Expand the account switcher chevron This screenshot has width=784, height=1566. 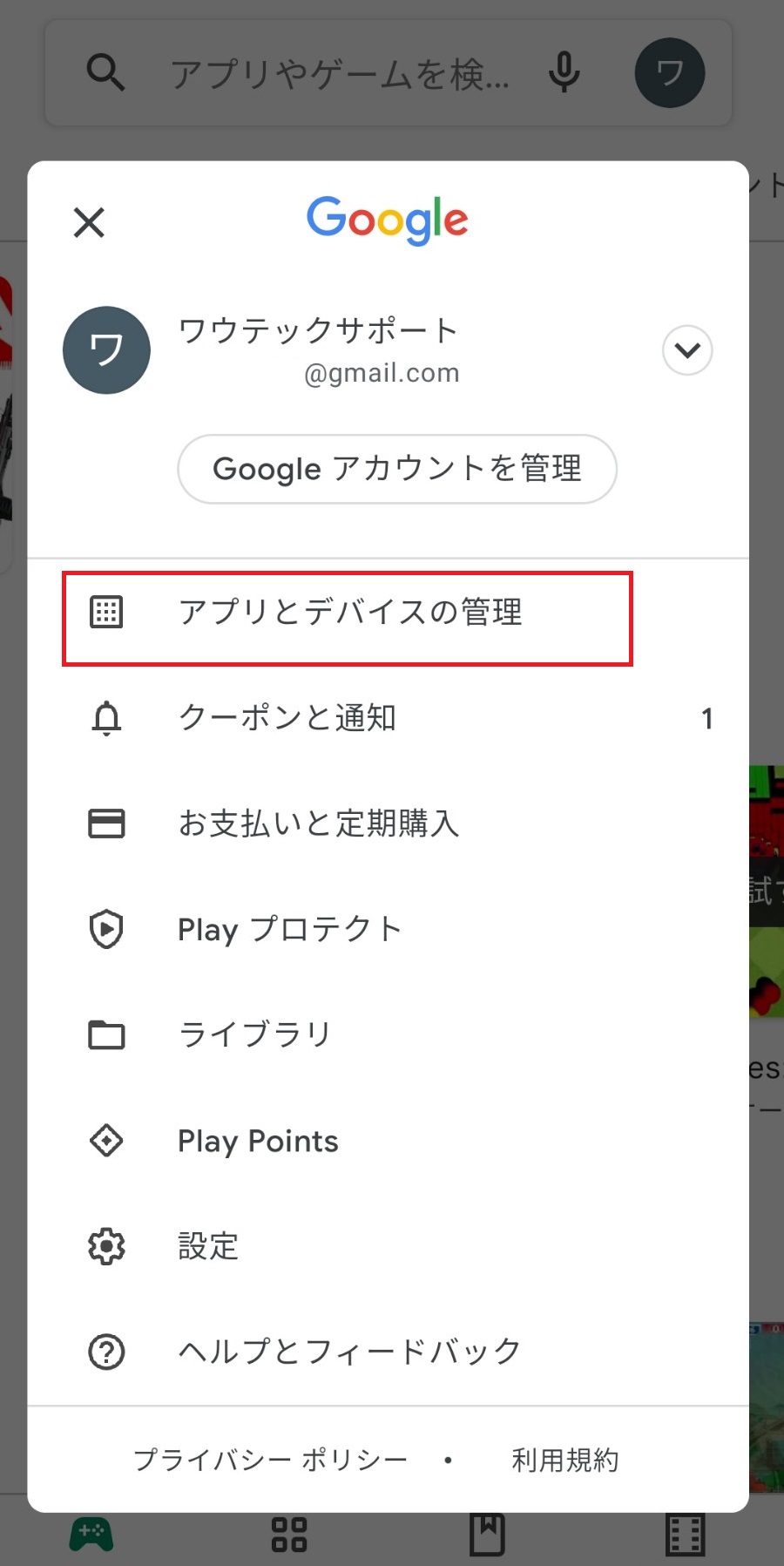point(687,350)
